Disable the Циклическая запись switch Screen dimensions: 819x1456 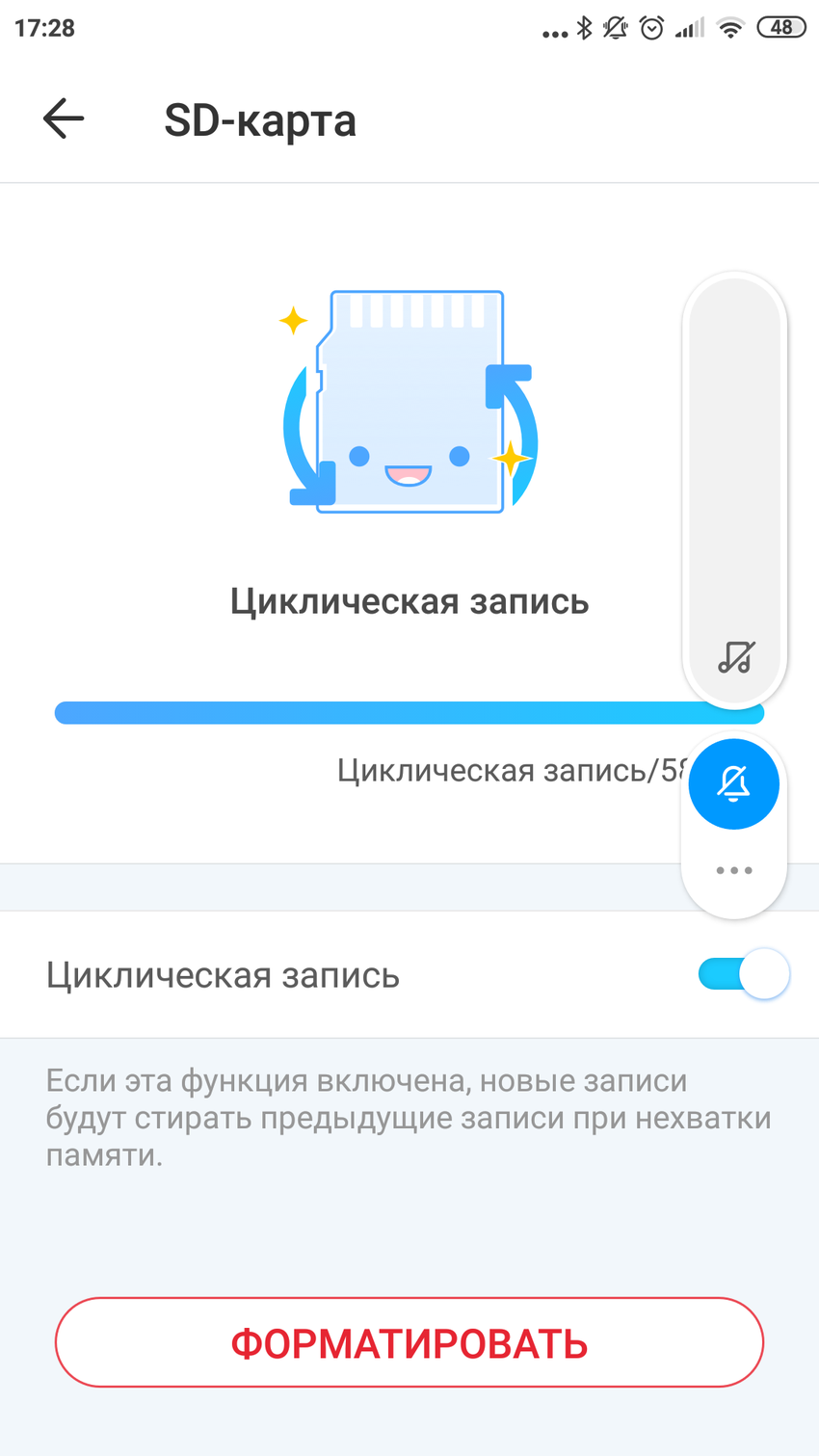[743, 974]
